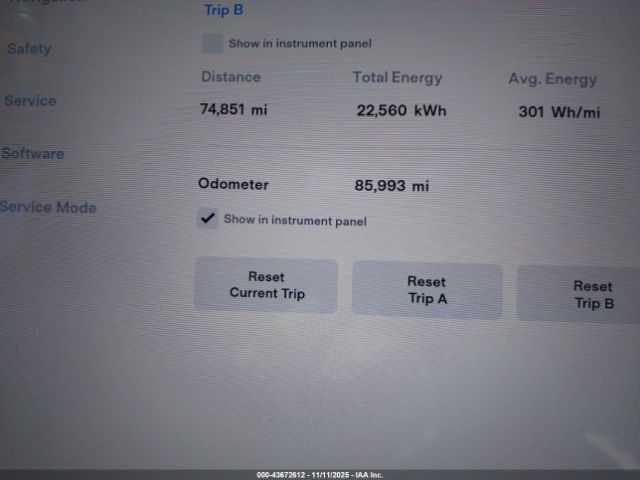Tap the Reset Trip A button
640x480 pixels.
tap(427, 290)
